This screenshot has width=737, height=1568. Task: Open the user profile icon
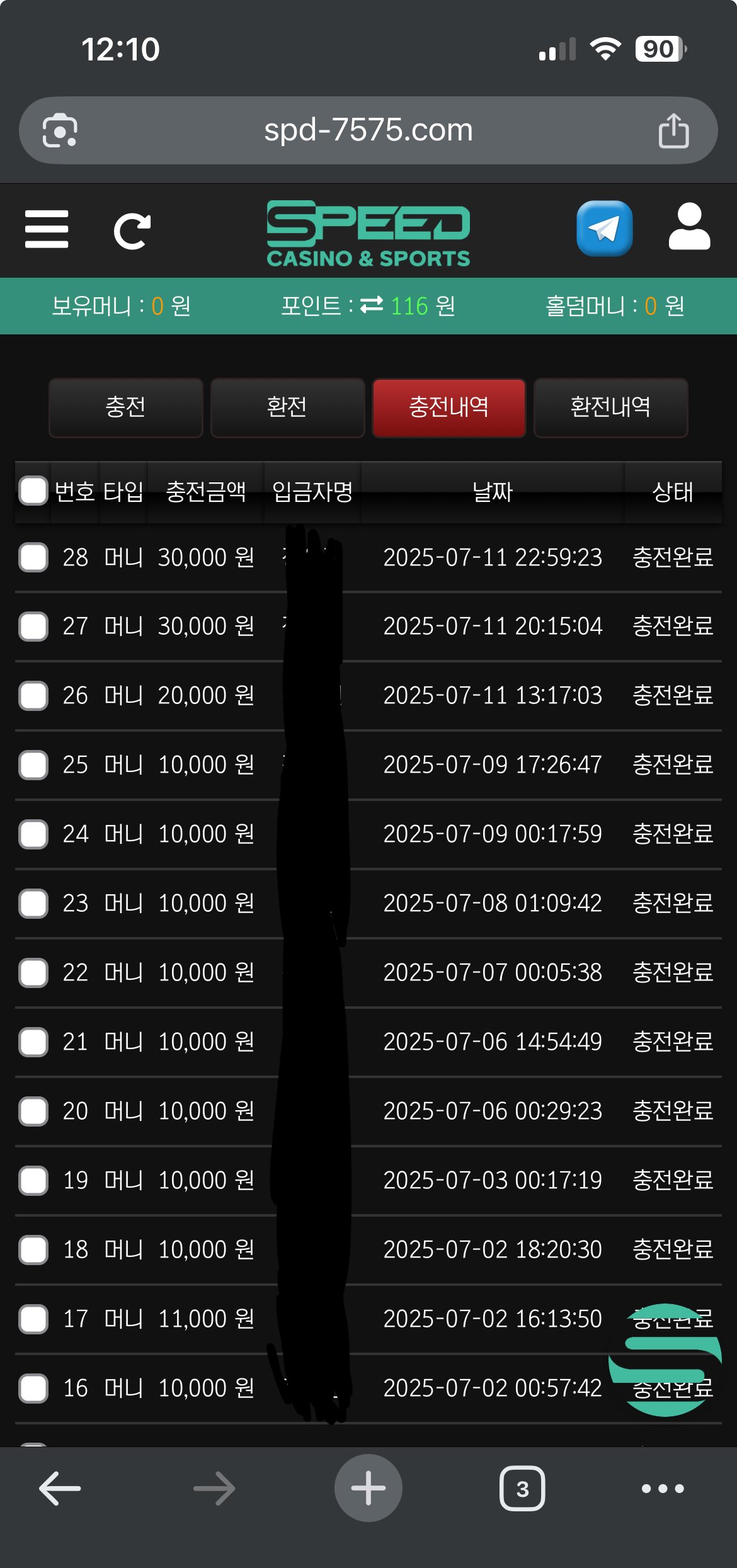tap(689, 227)
